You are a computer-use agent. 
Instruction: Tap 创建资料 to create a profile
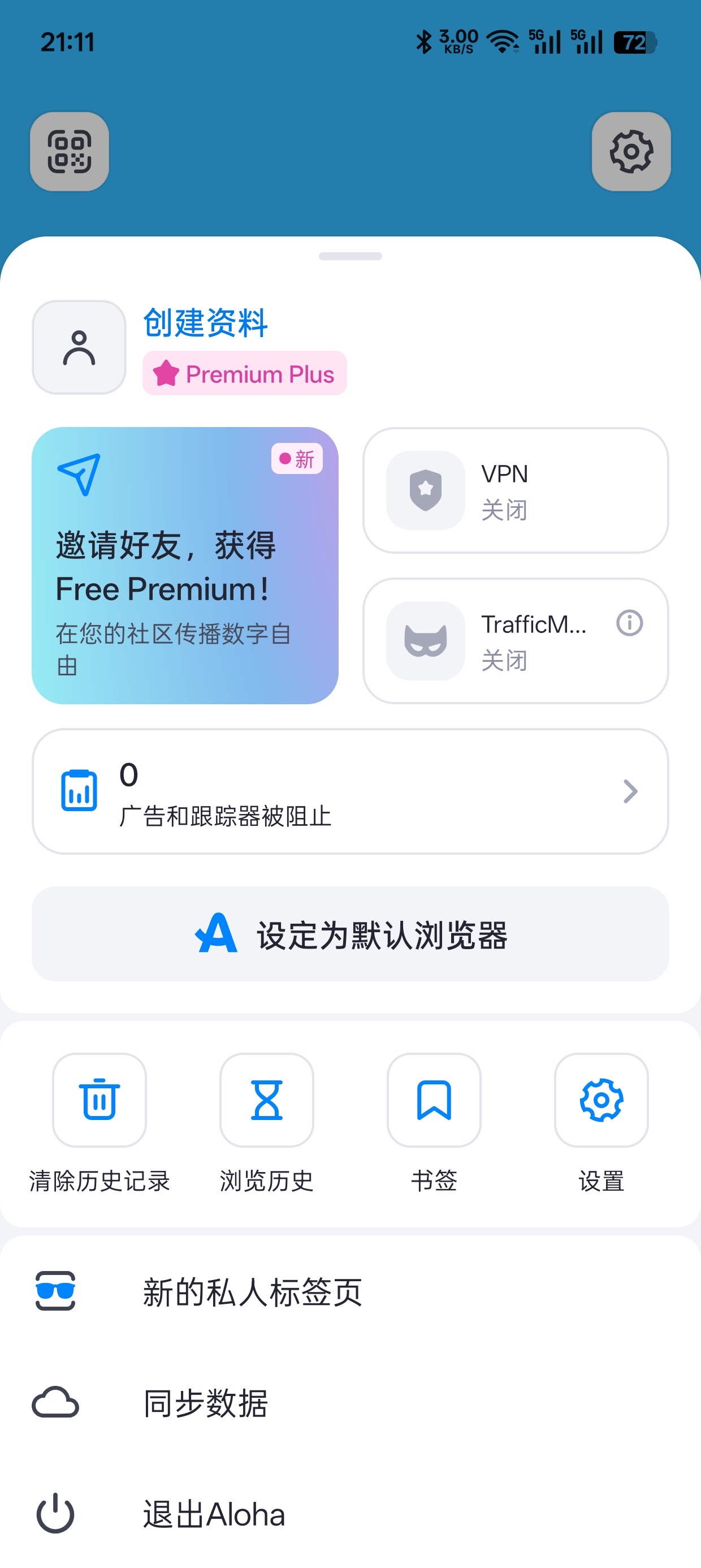point(206,322)
